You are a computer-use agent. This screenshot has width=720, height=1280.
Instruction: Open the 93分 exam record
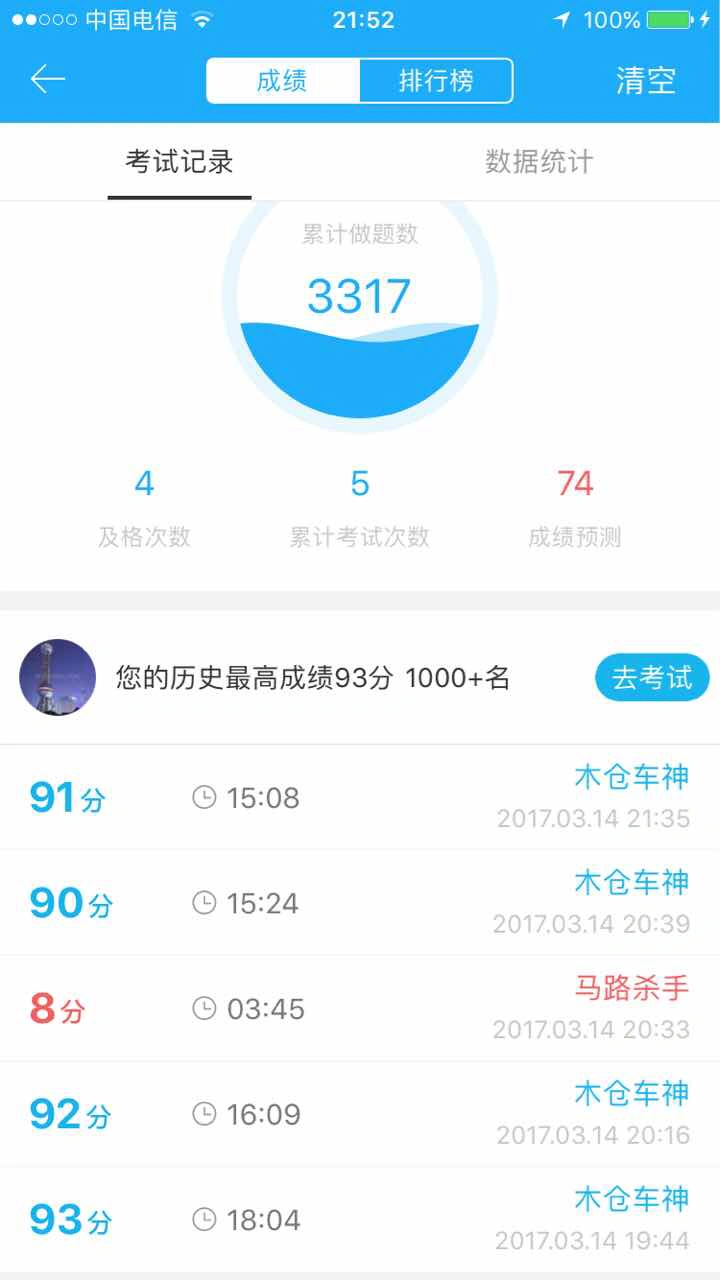(x=360, y=1219)
